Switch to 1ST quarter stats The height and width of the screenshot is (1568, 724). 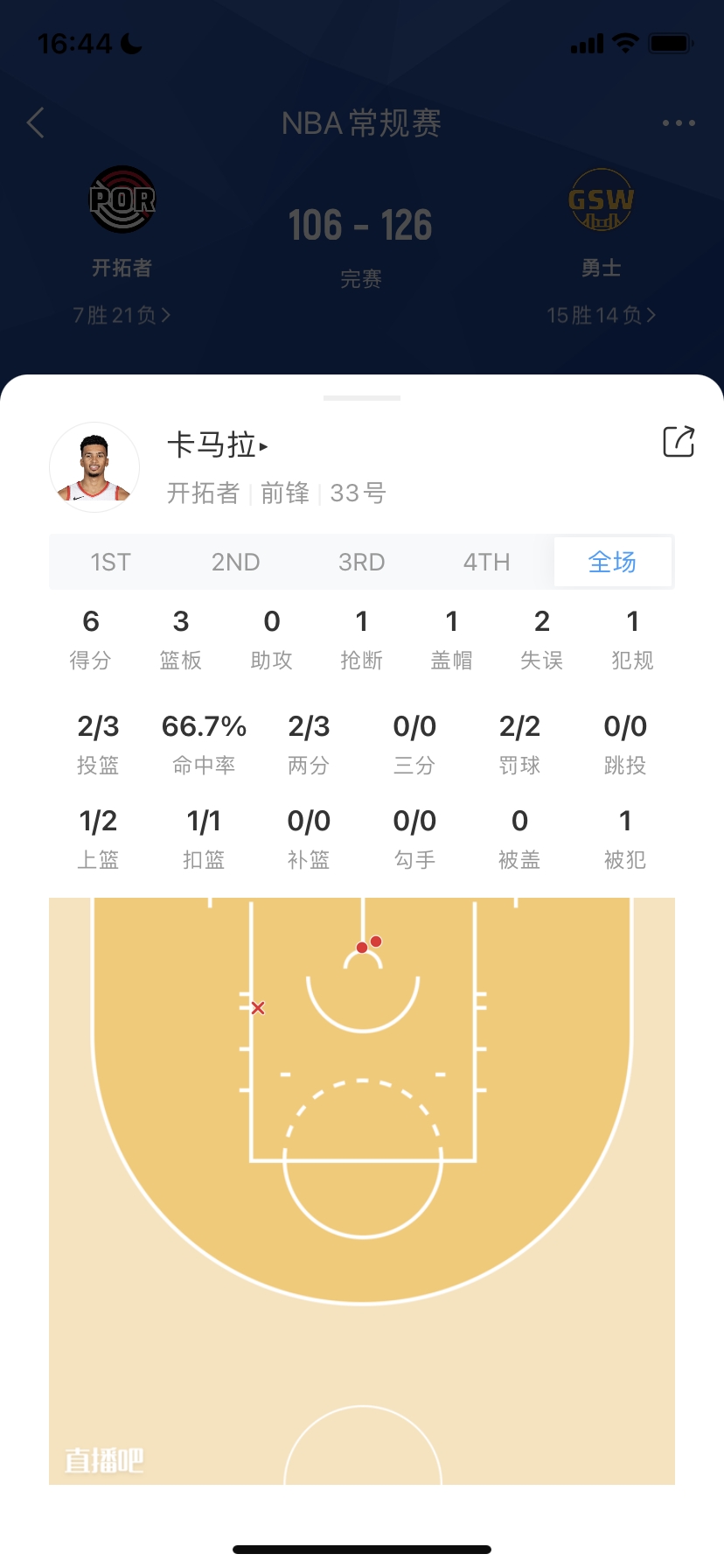tap(111, 562)
